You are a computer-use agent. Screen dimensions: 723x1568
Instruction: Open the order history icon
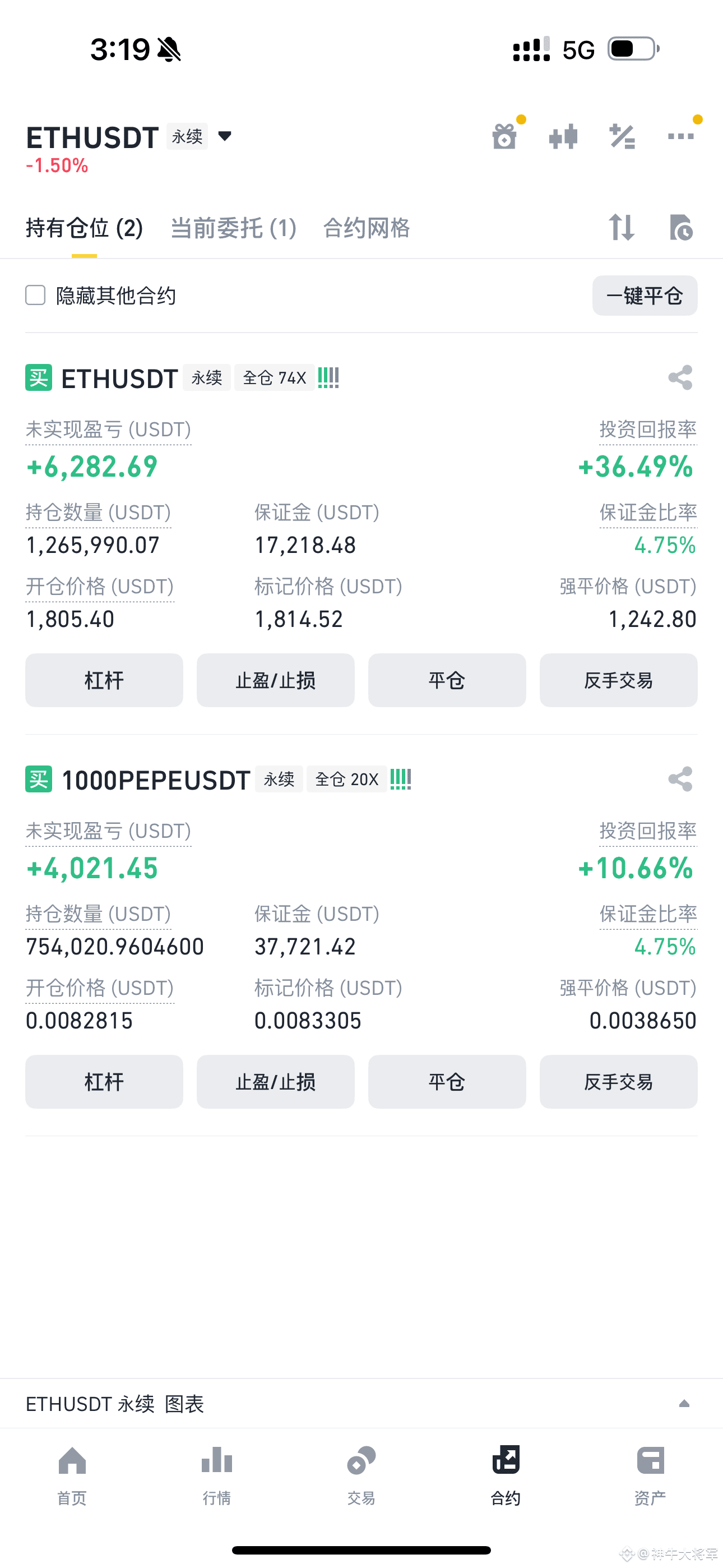(681, 228)
